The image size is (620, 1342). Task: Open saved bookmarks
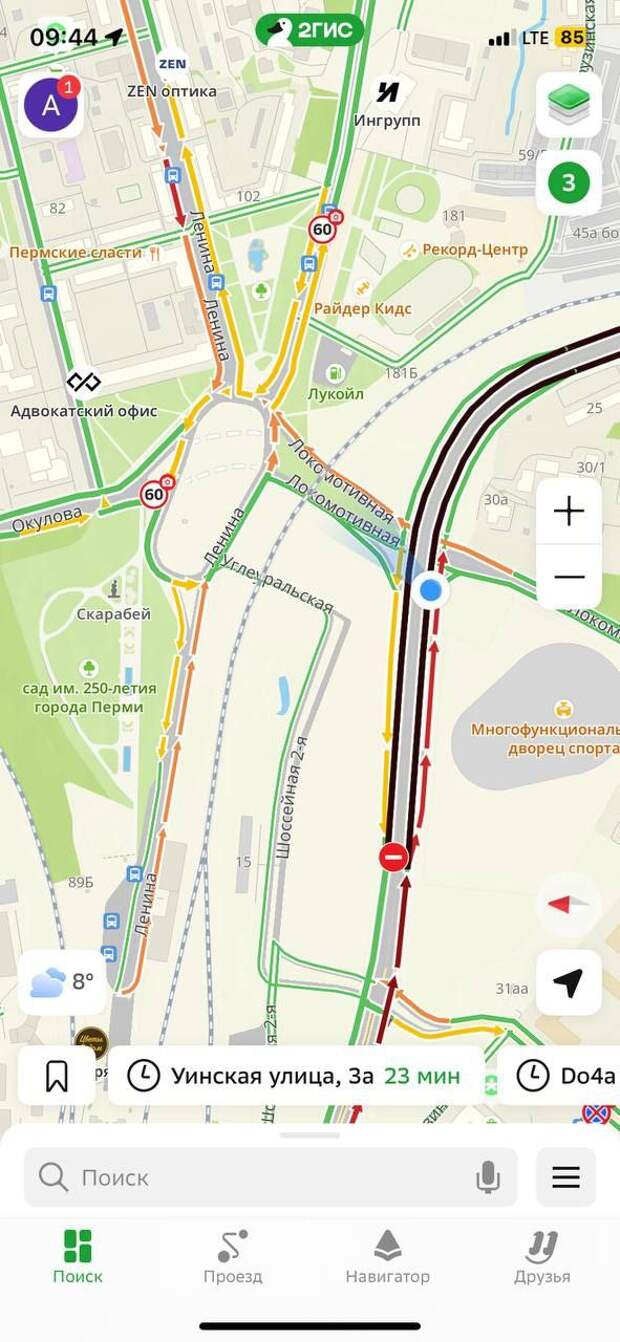point(57,1076)
